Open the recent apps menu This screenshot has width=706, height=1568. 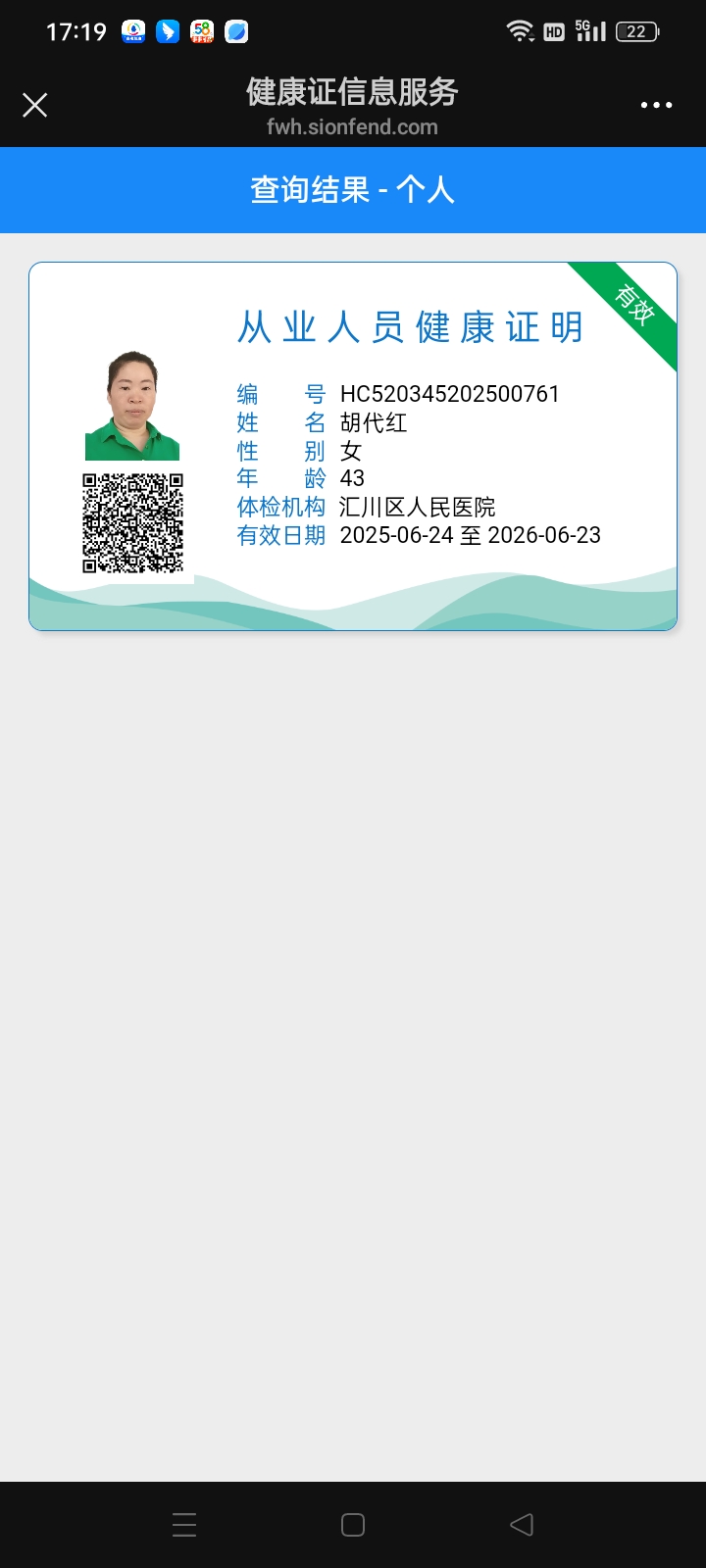pyautogui.click(x=184, y=1524)
